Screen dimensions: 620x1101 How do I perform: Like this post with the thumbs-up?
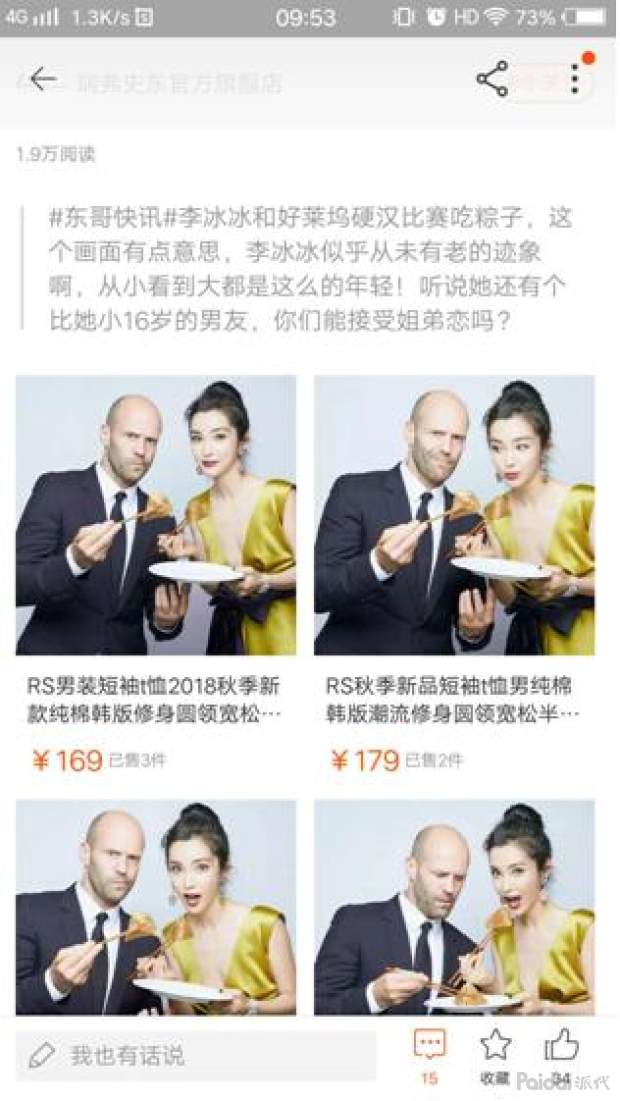pyautogui.click(x=561, y=1052)
